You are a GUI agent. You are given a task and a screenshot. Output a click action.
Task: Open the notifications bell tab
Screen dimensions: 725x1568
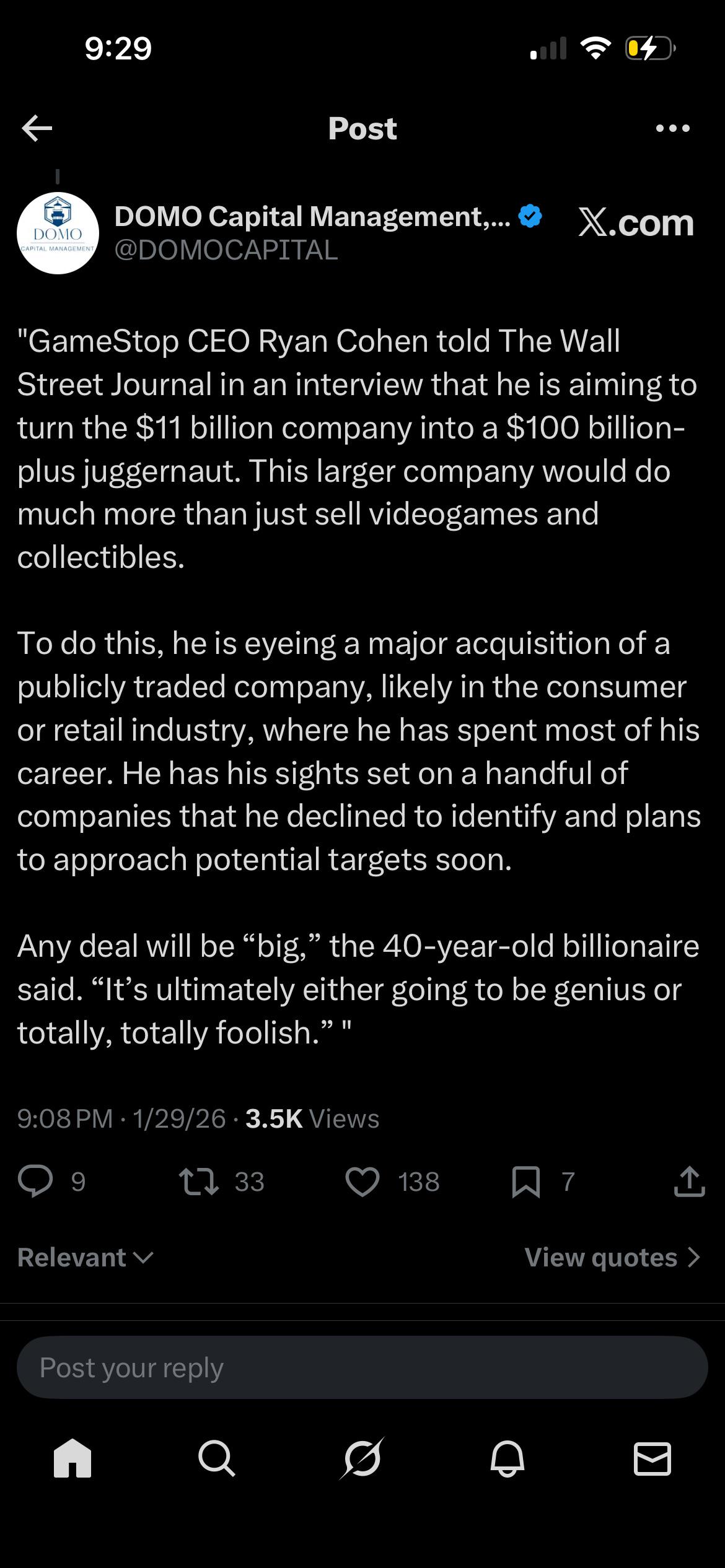(x=507, y=1458)
